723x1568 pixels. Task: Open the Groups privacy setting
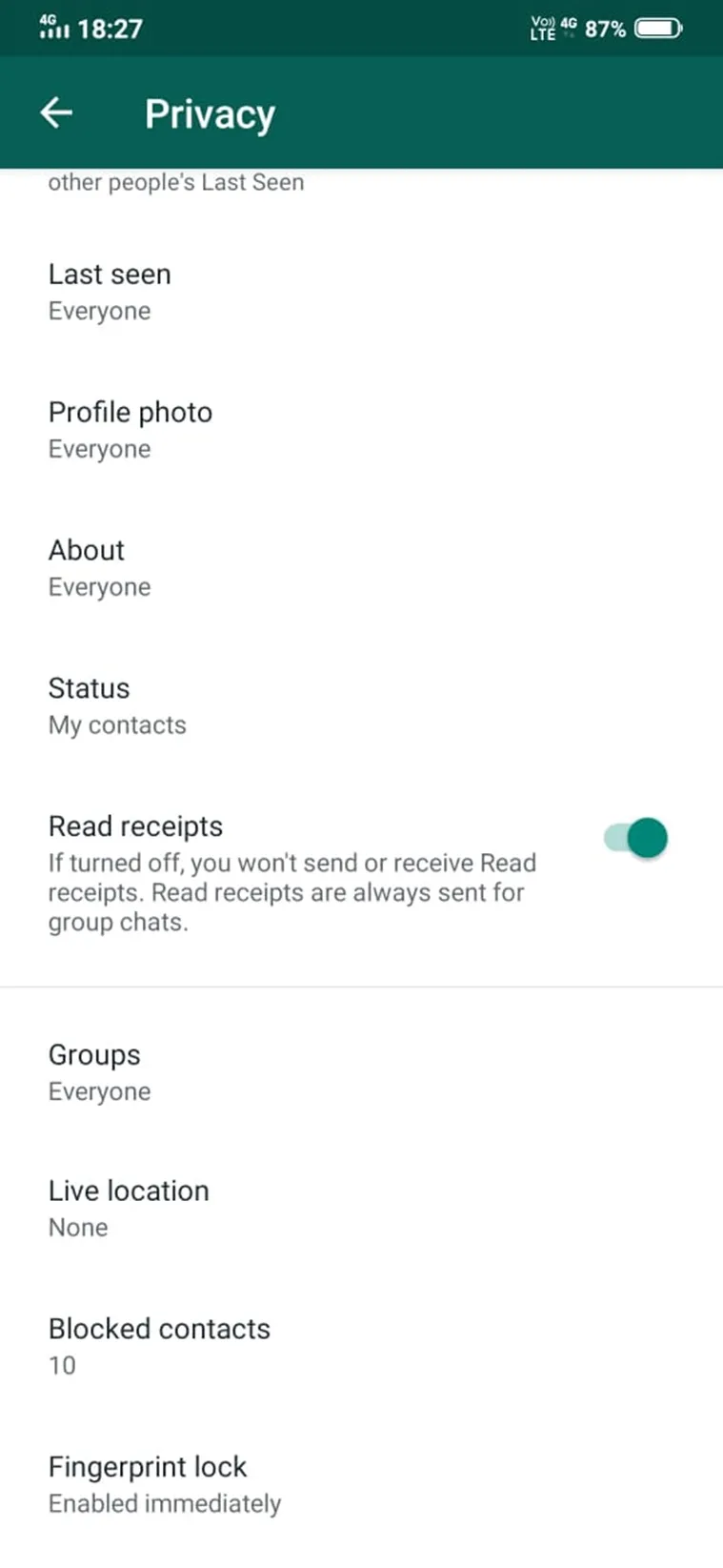pos(361,1072)
